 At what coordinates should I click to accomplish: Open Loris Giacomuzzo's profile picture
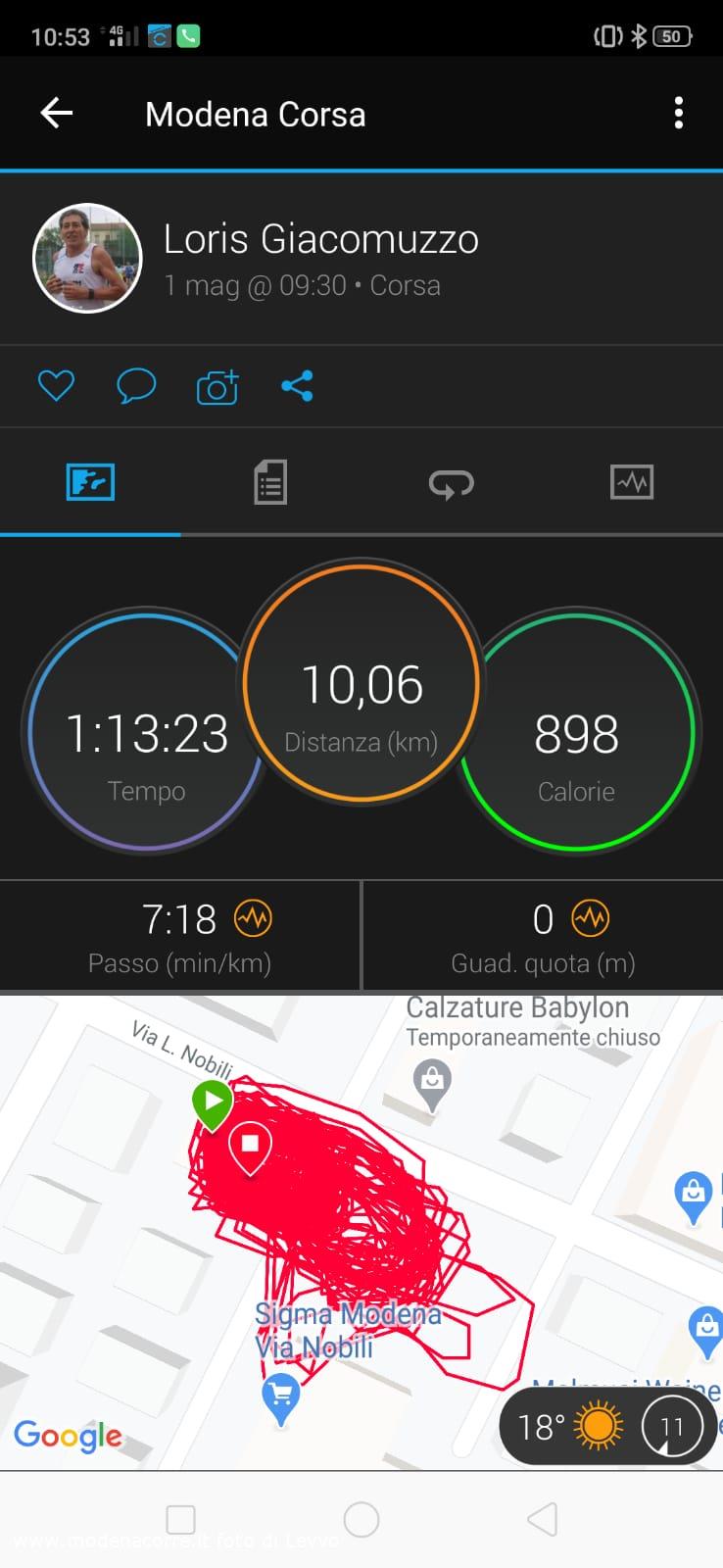[88, 258]
